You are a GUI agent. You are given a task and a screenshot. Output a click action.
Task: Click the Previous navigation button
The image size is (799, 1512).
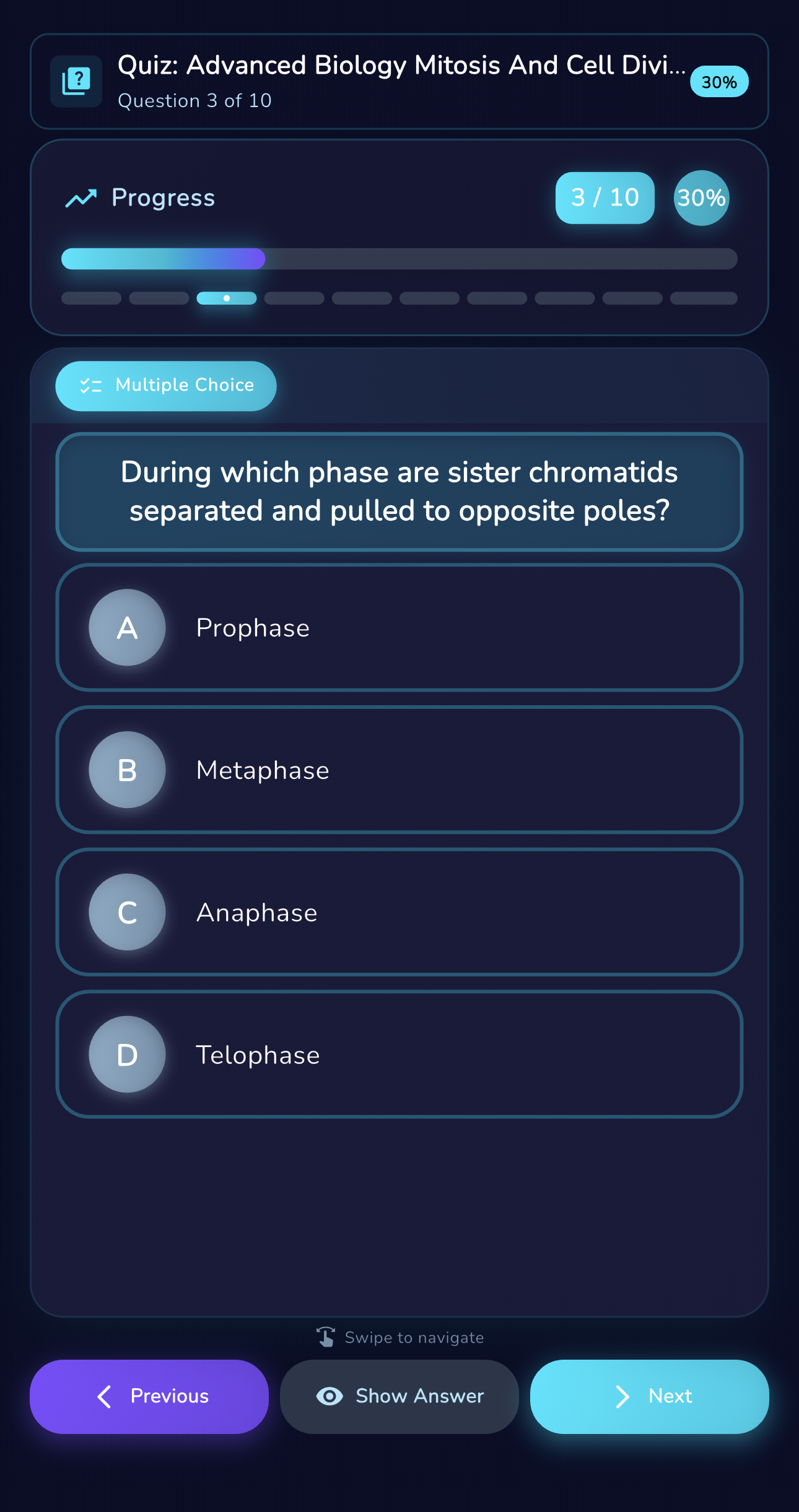[149, 1396]
